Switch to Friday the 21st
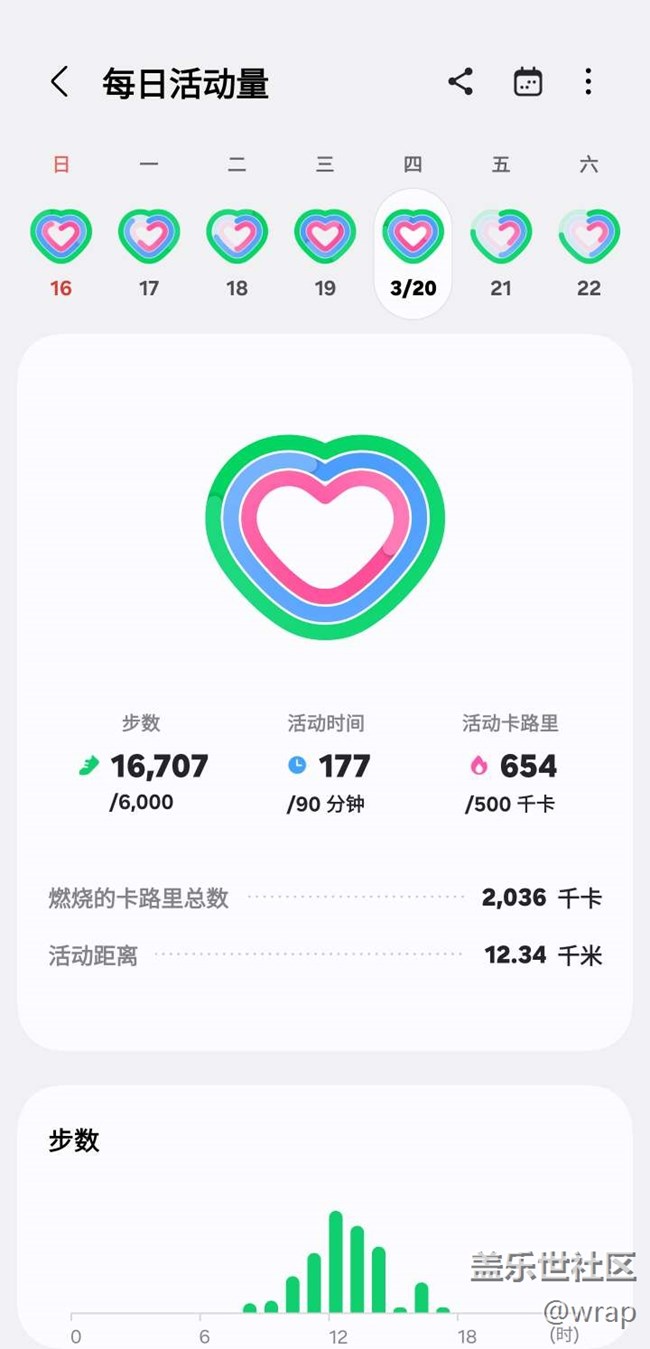This screenshot has height=1349, width=650. [501, 253]
